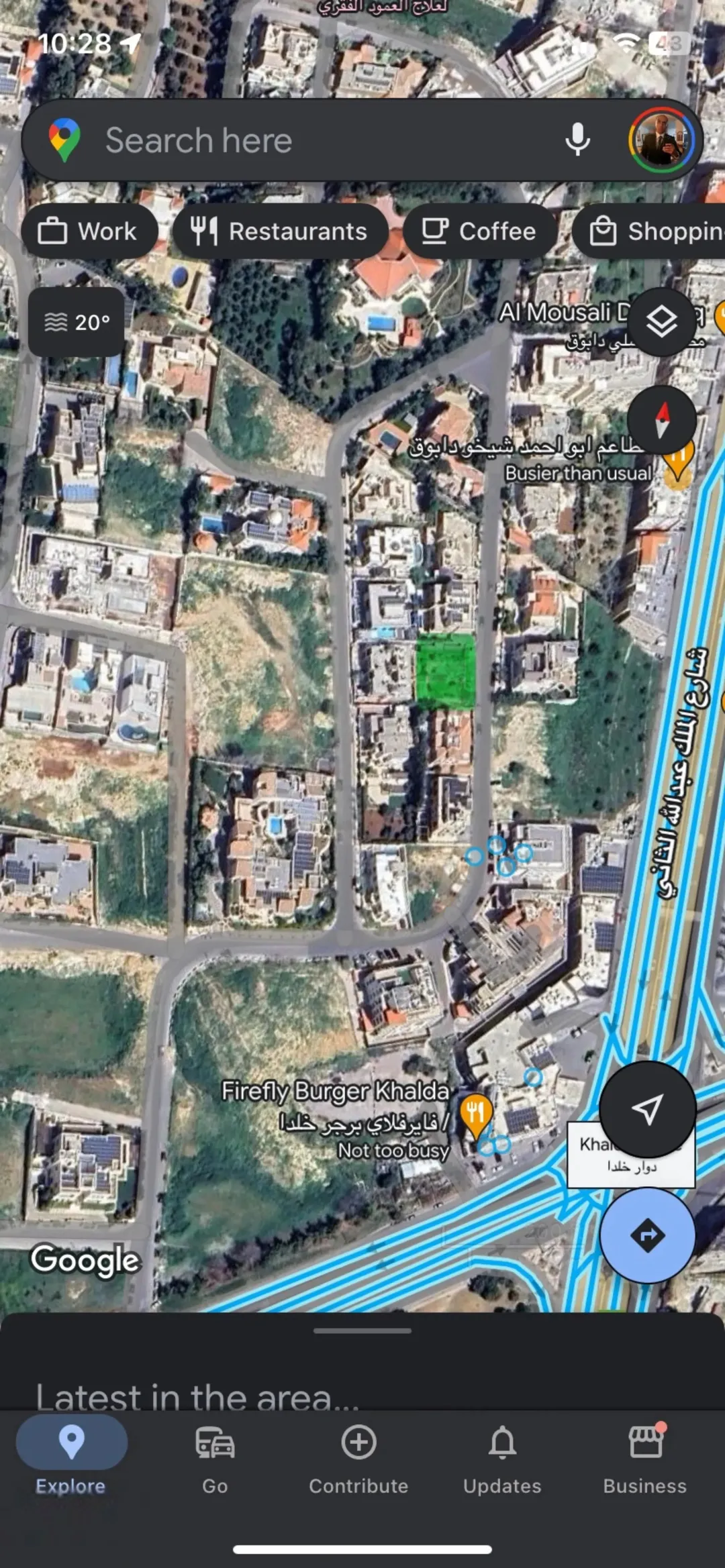725x1568 pixels.
Task: Open the 20° air quality widget
Action: tap(77, 322)
